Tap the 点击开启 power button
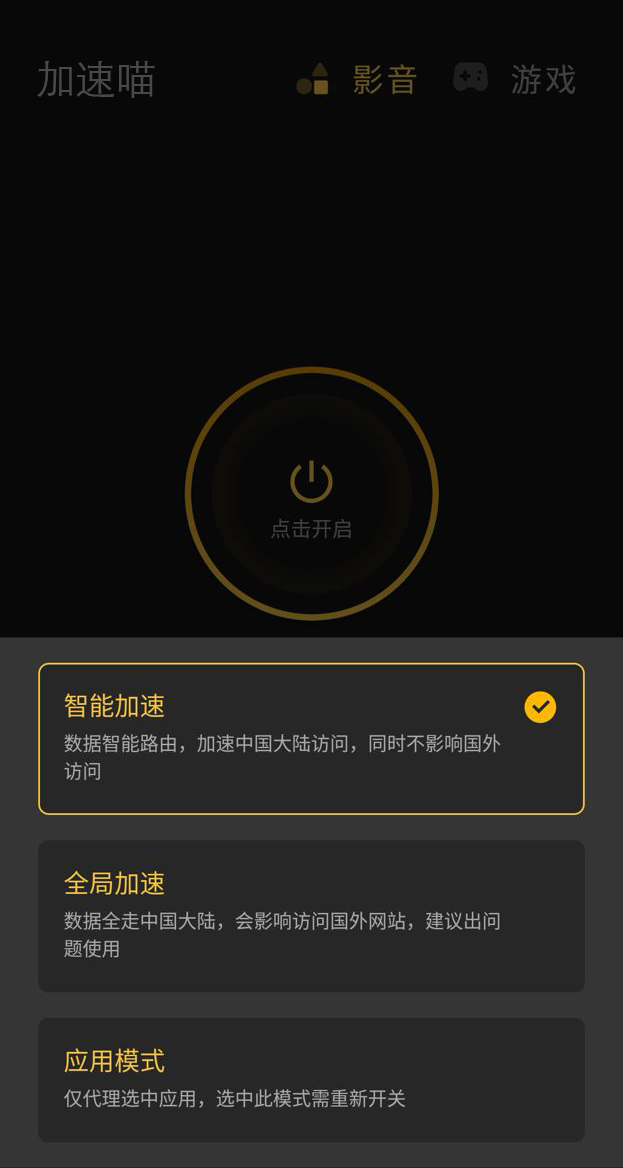 311,494
